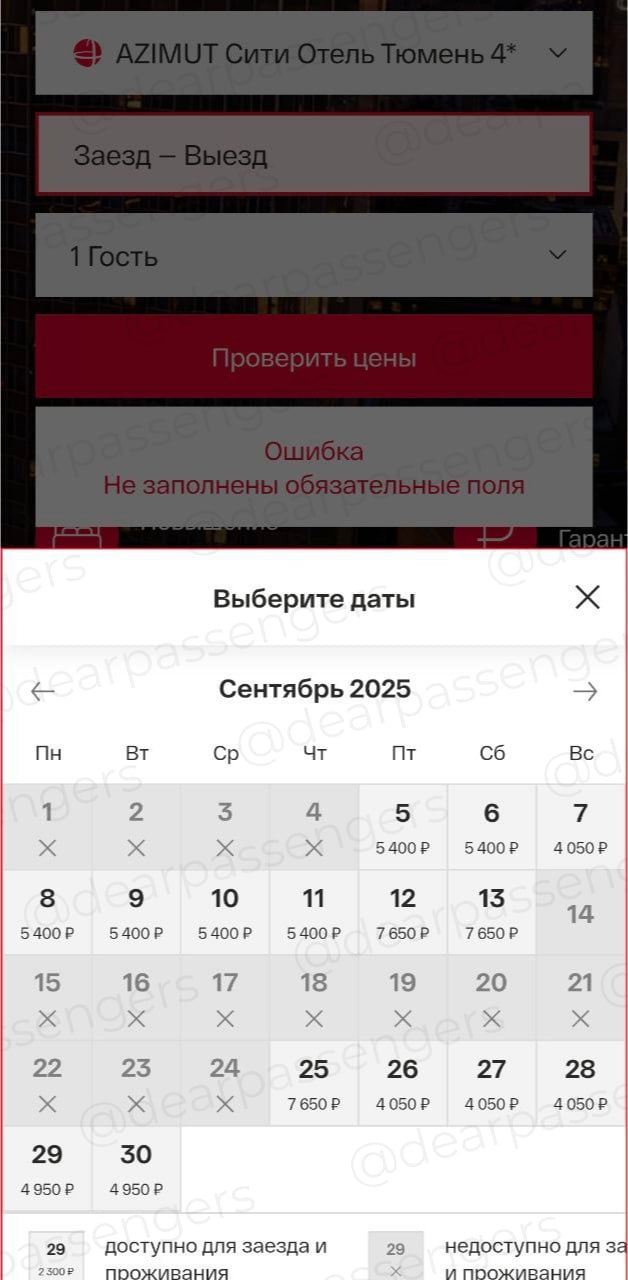Go to the next month
Image resolution: width=628 pixels, height=1280 pixels.
pyautogui.click(x=585, y=691)
